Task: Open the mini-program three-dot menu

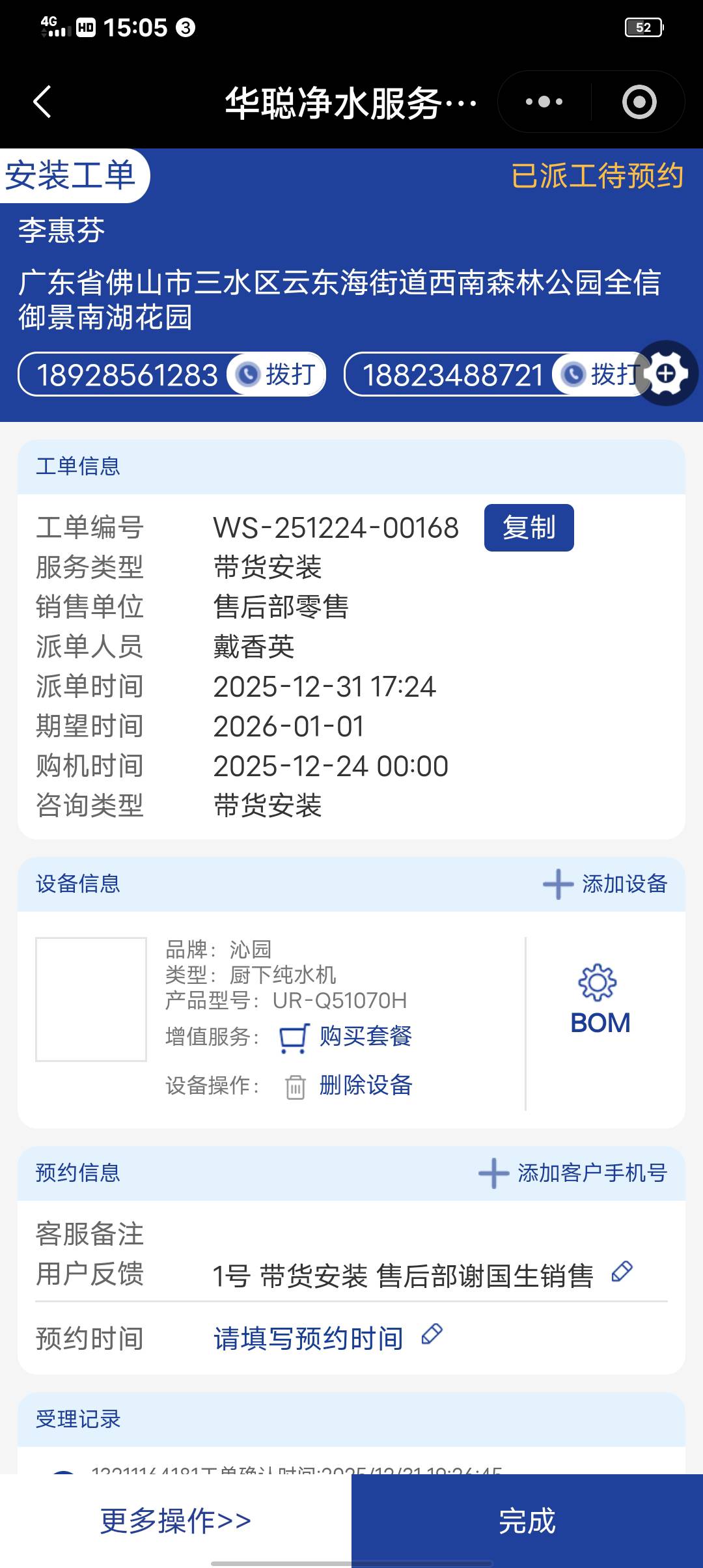Action: pos(544,102)
